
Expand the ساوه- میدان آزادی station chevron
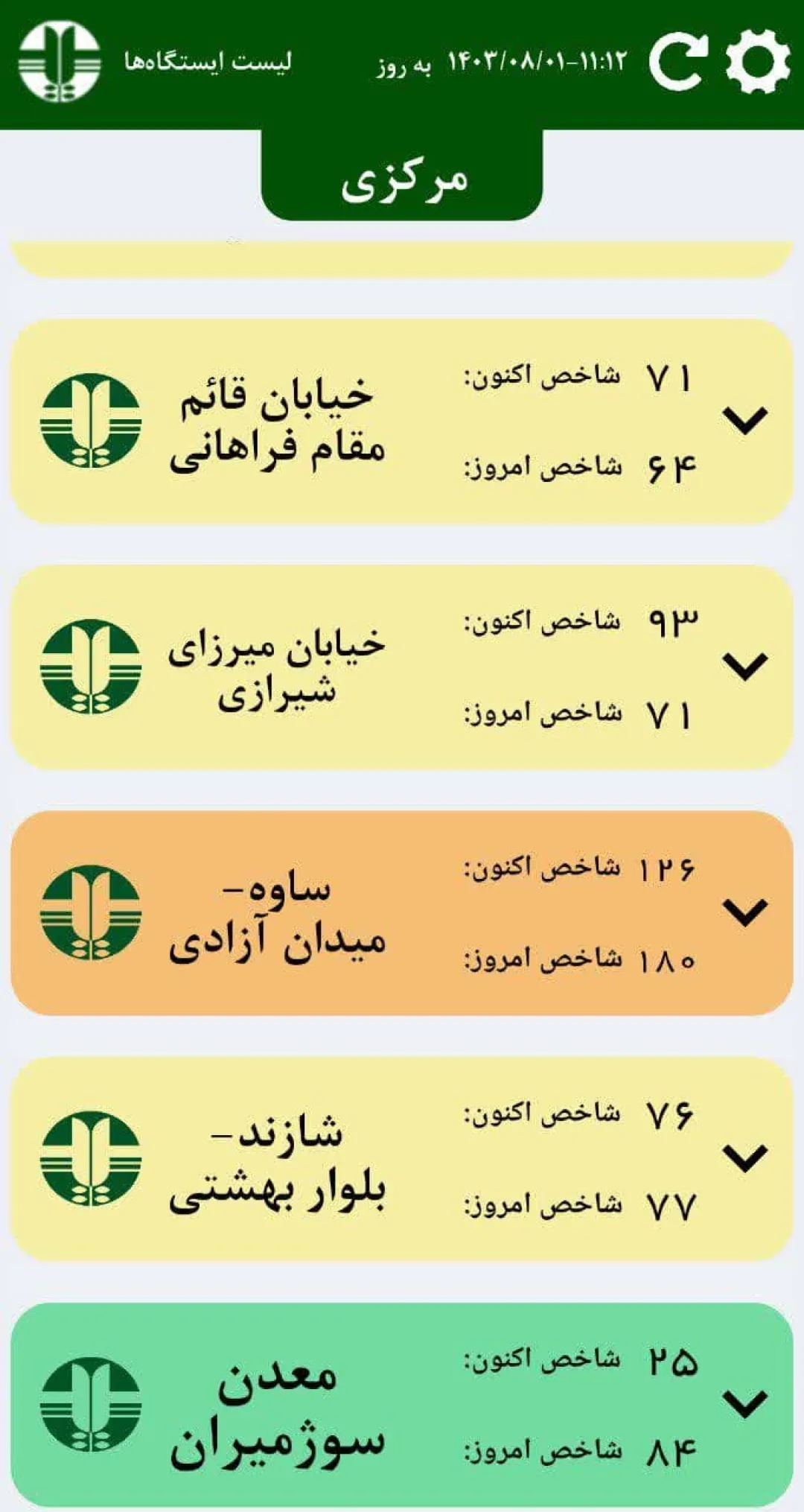(745, 912)
